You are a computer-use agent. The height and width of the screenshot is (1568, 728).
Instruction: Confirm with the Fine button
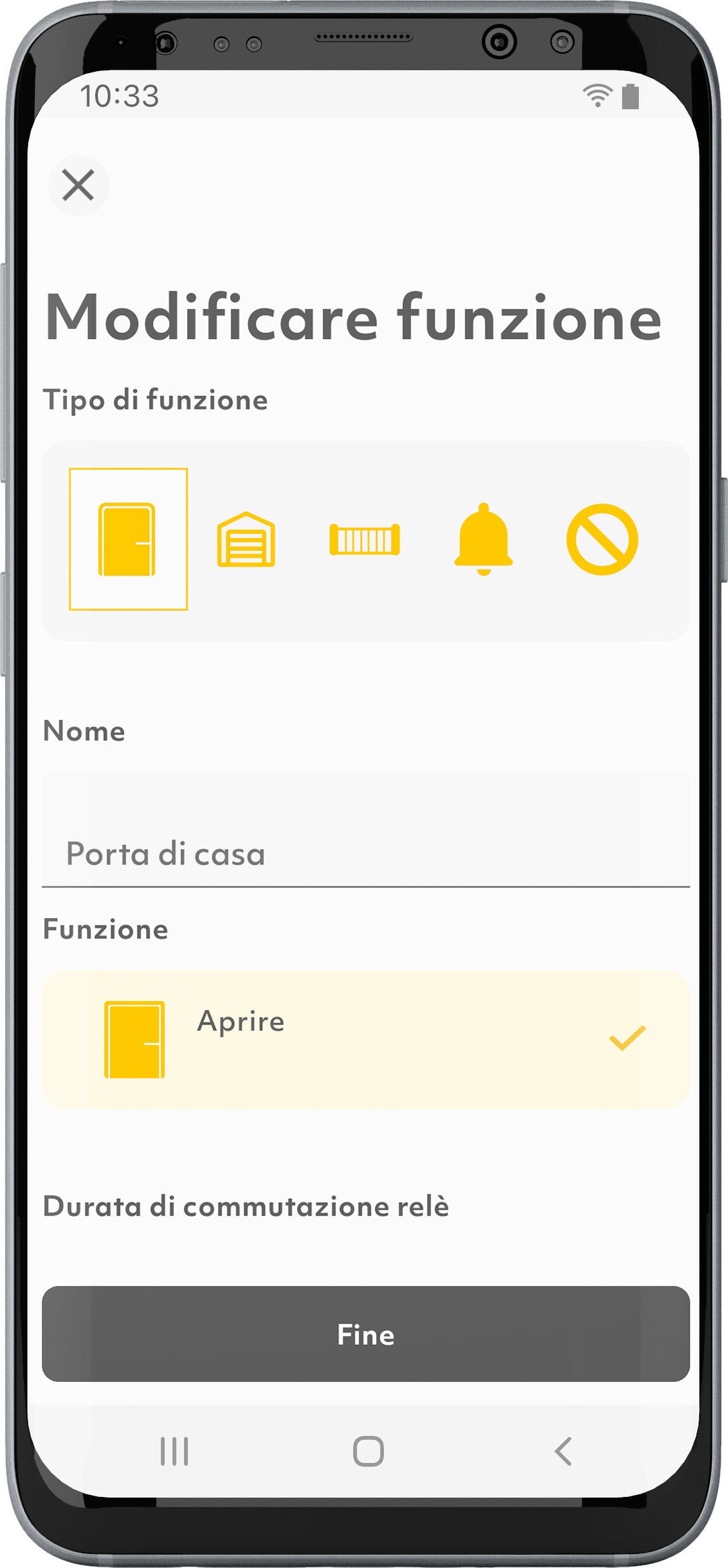tap(365, 1334)
